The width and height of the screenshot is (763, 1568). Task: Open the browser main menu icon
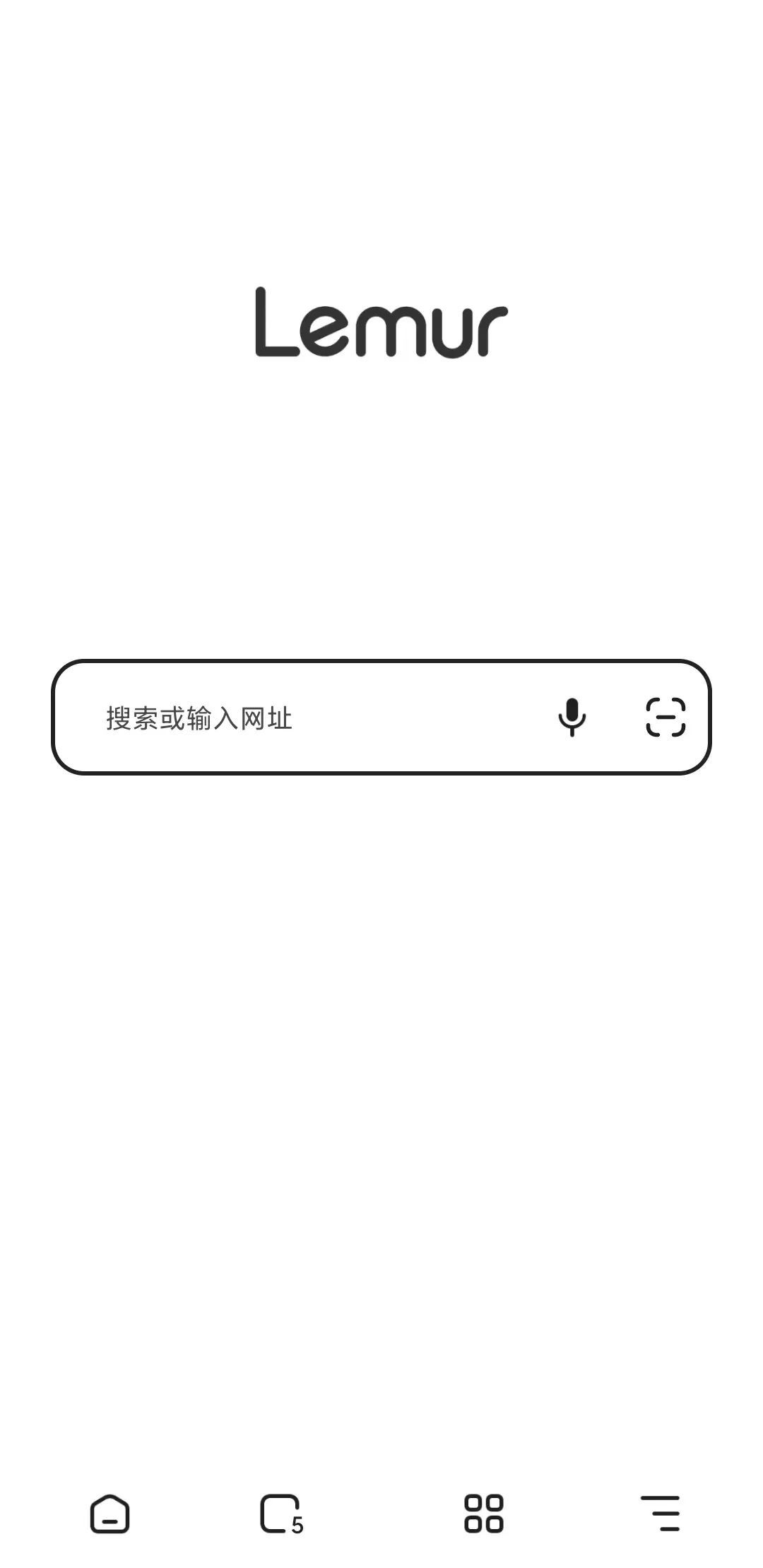point(661,1514)
